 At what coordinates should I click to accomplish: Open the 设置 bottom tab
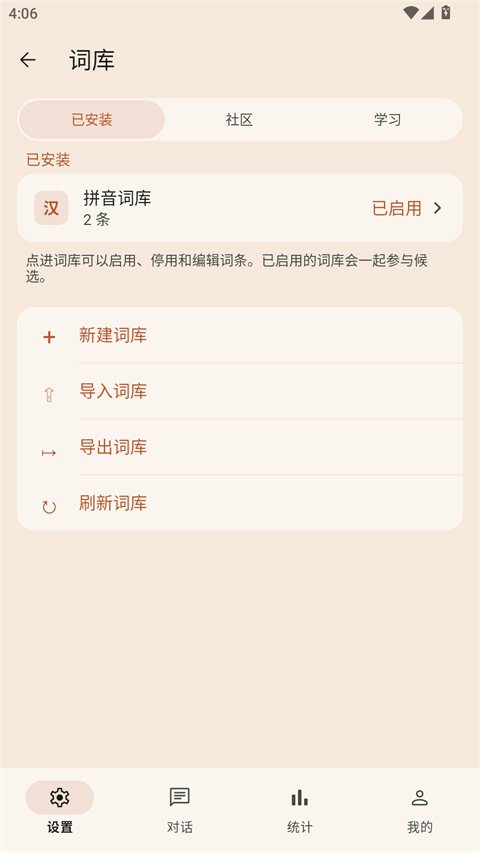click(x=60, y=808)
